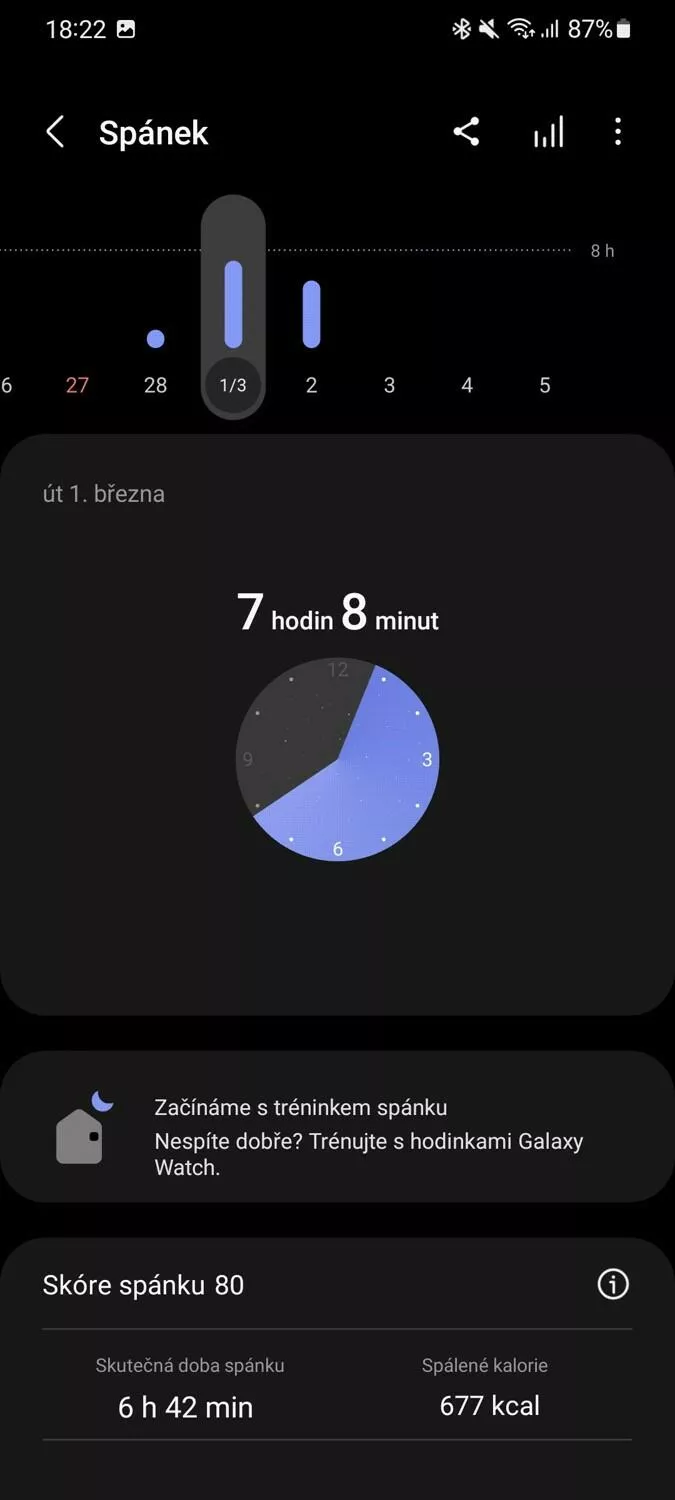Image resolution: width=675 pixels, height=1500 pixels.
Task: Select day 27 in the sleep chart
Action: pyautogui.click(x=77, y=385)
